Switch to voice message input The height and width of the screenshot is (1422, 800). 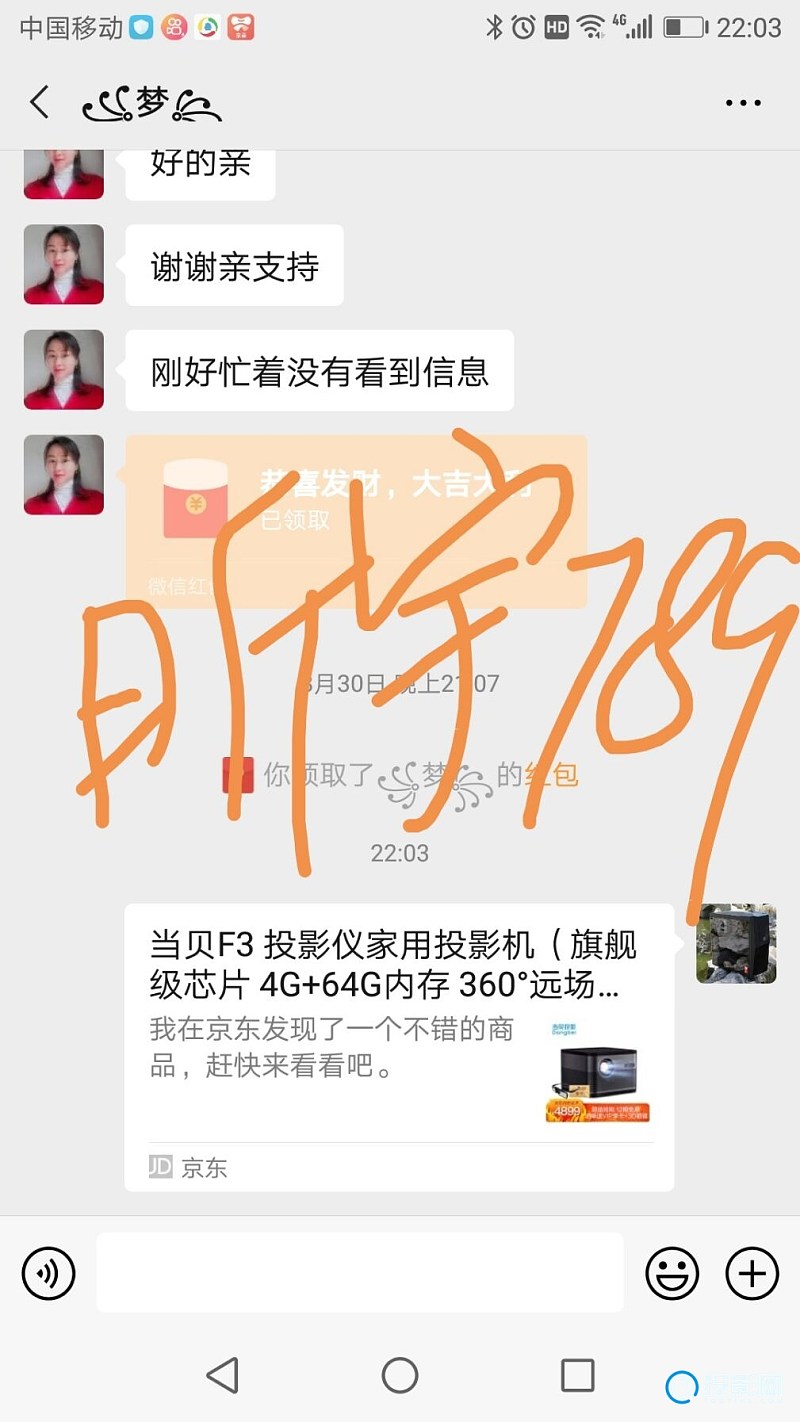coord(48,1274)
